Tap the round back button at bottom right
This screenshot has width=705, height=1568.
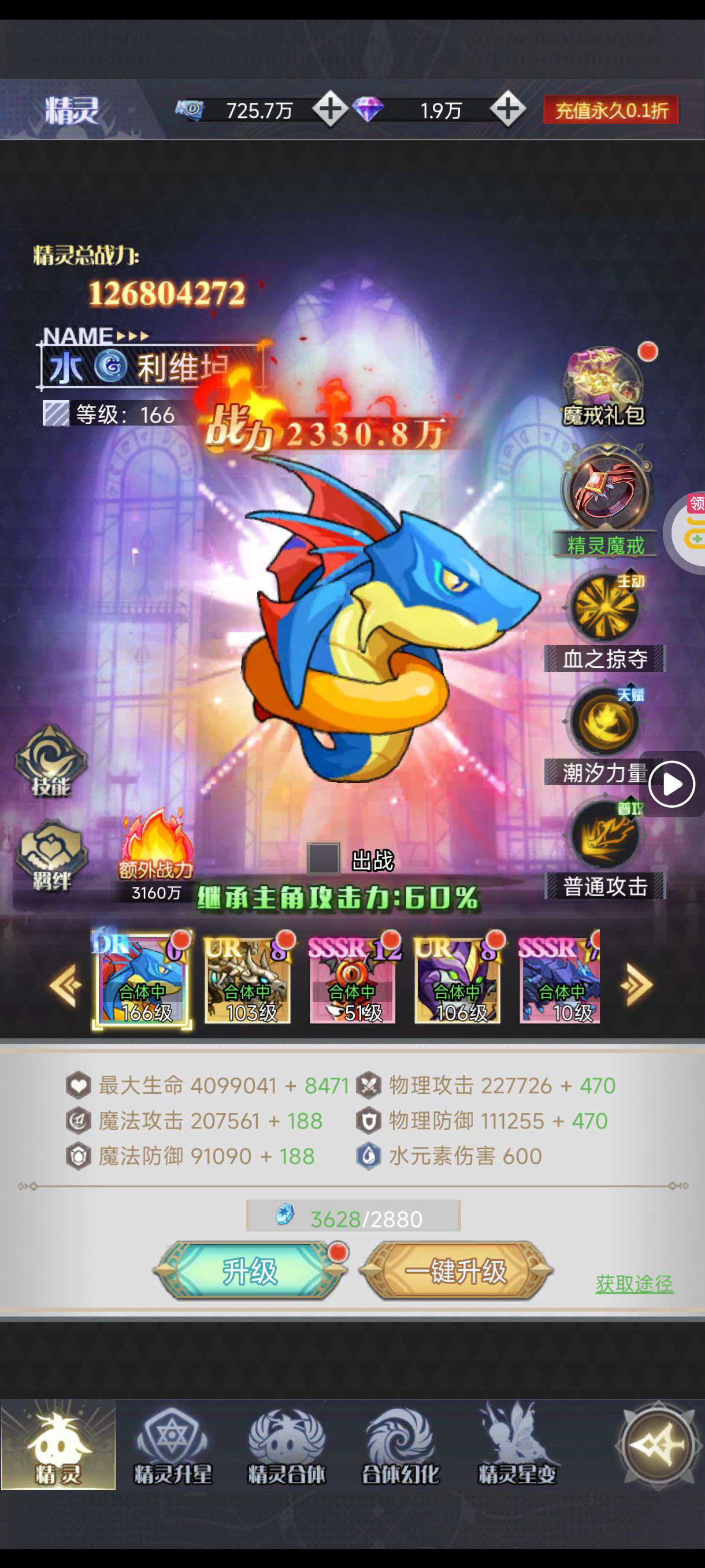(x=659, y=1445)
